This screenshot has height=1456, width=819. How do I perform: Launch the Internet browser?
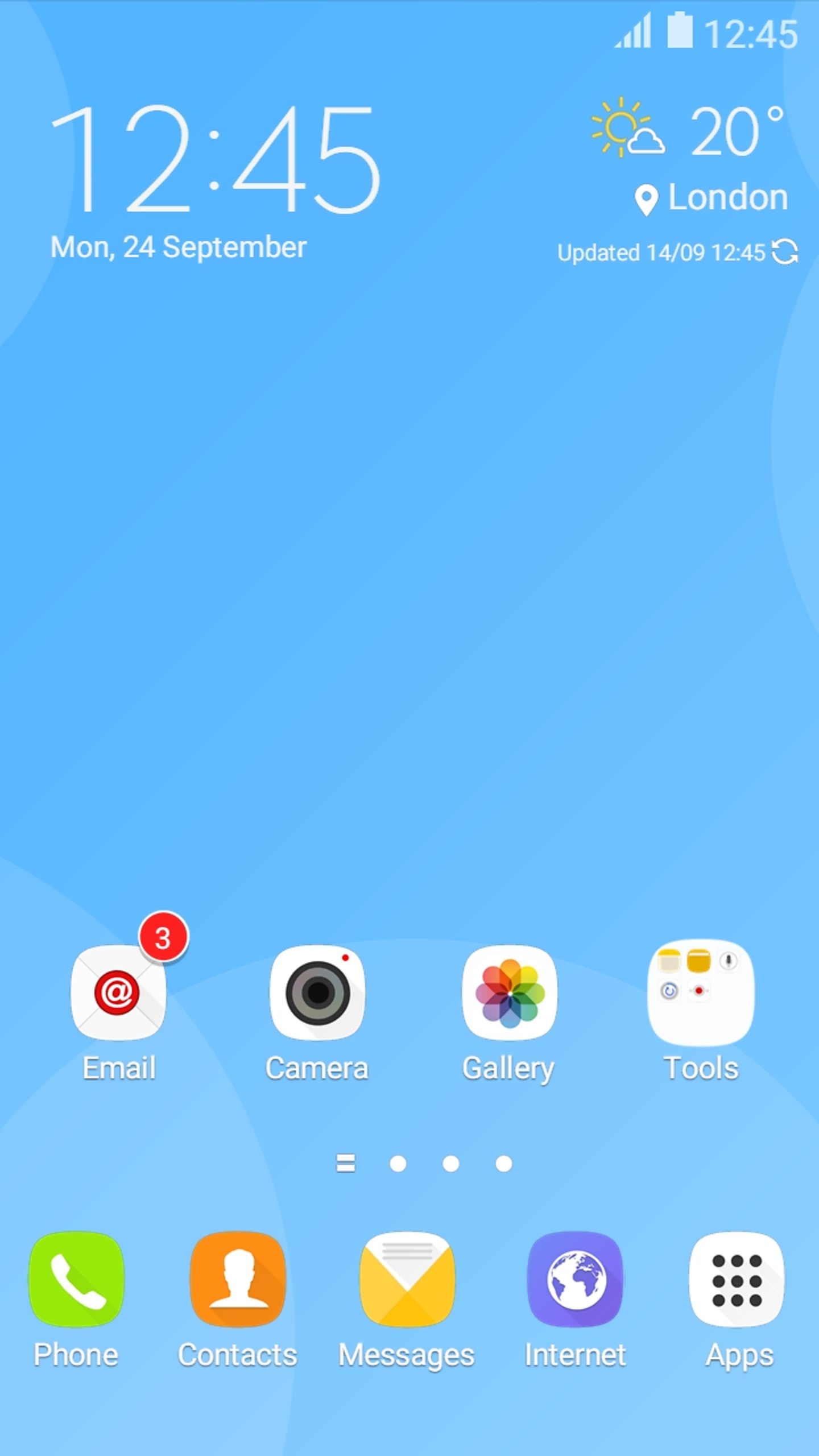click(x=575, y=1279)
